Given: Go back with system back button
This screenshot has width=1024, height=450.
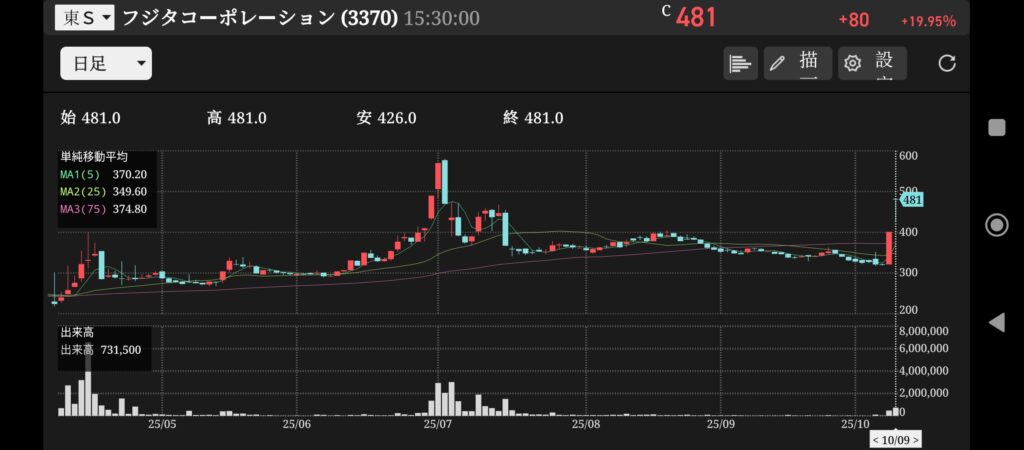Looking at the screenshot, I should pyautogui.click(x=996, y=322).
